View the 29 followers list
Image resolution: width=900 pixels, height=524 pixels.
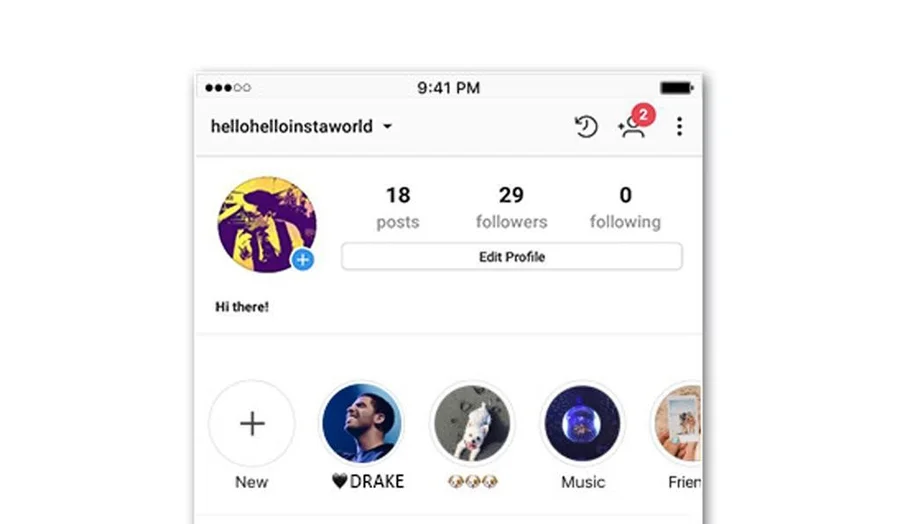pos(511,207)
